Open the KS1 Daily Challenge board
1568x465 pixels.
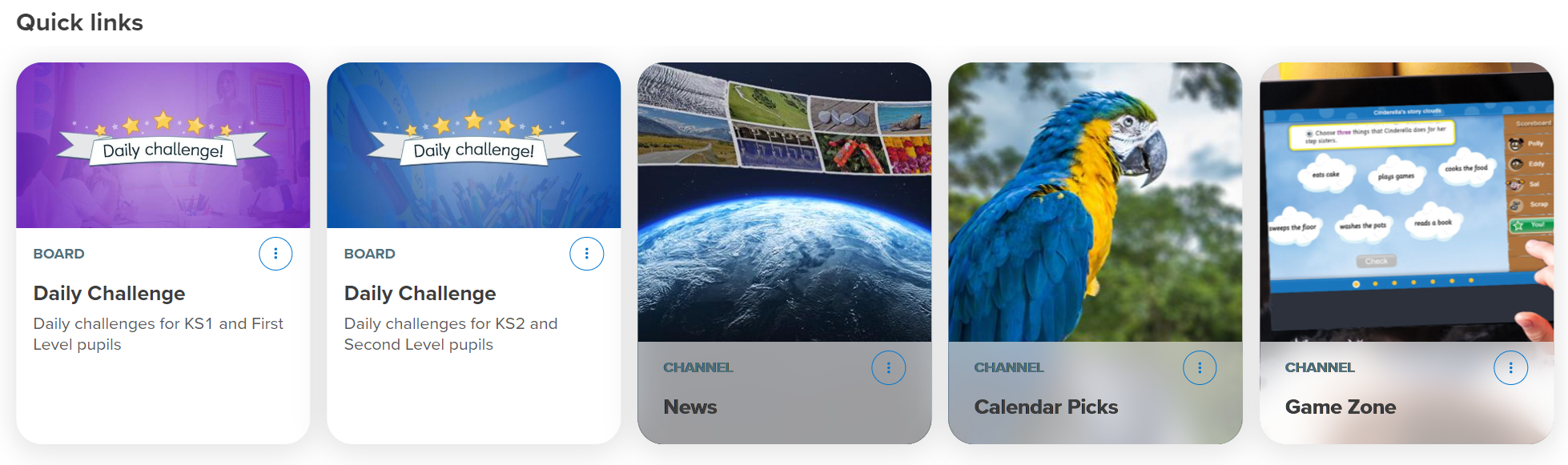[x=110, y=293]
